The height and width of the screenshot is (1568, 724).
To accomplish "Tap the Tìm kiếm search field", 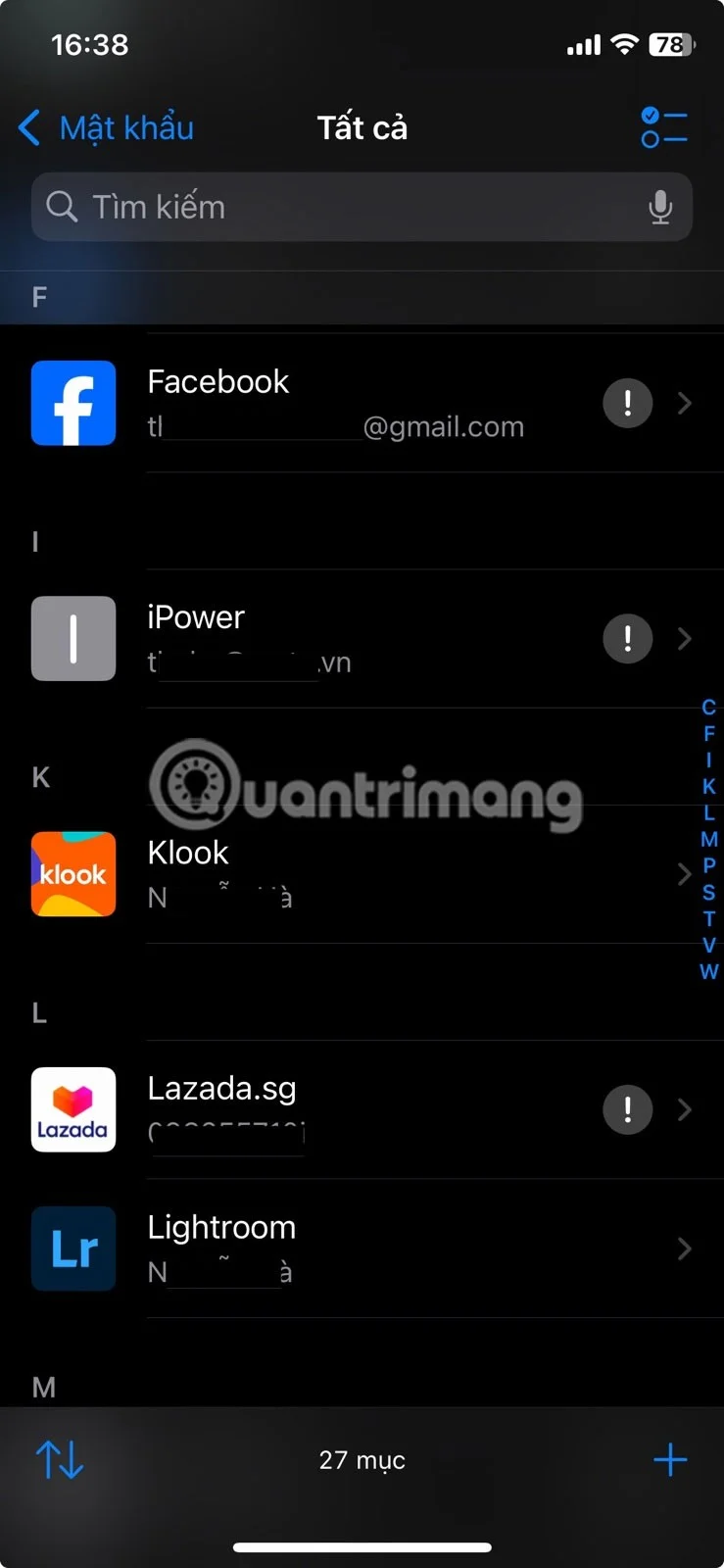I will pyautogui.click(x=294, y=207).
